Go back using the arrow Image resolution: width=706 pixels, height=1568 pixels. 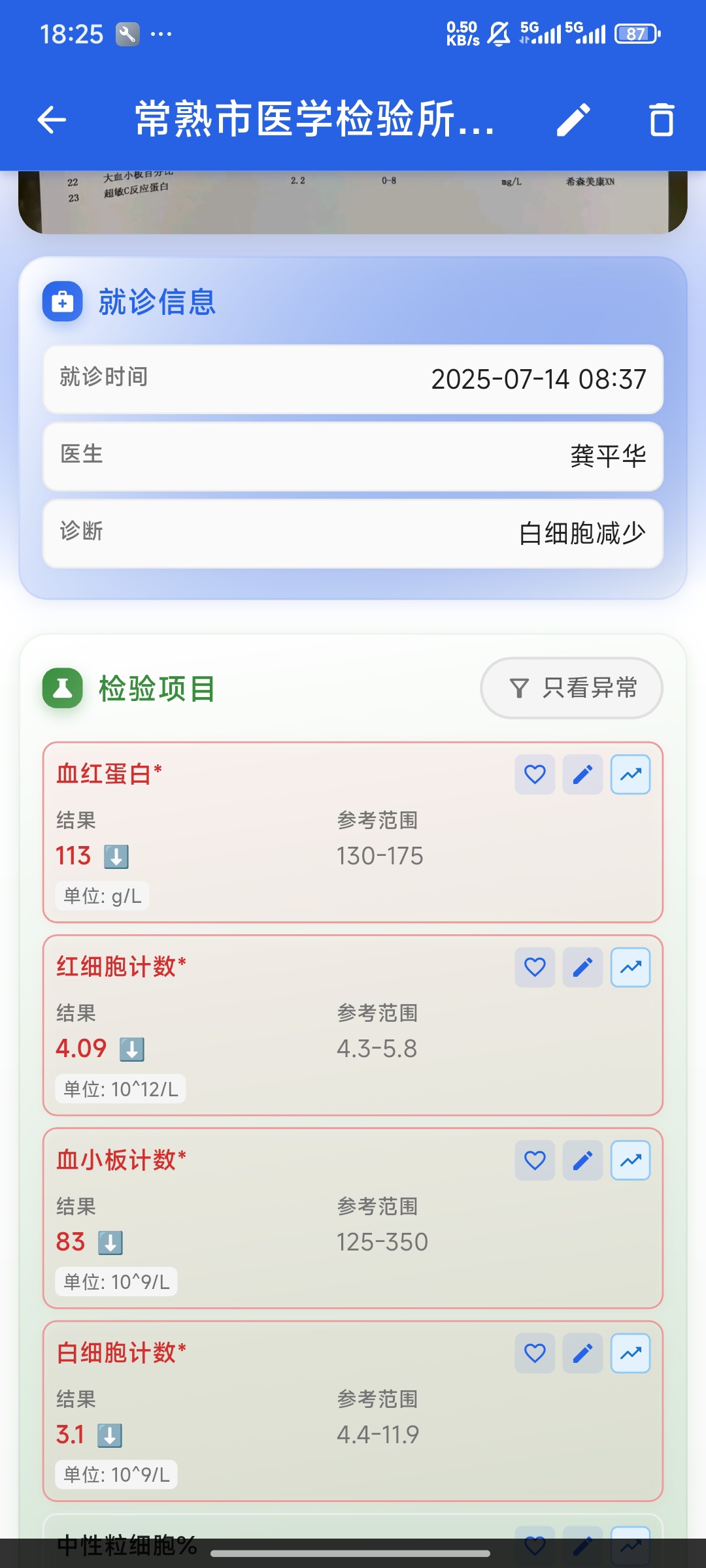[x=52, y=120]
